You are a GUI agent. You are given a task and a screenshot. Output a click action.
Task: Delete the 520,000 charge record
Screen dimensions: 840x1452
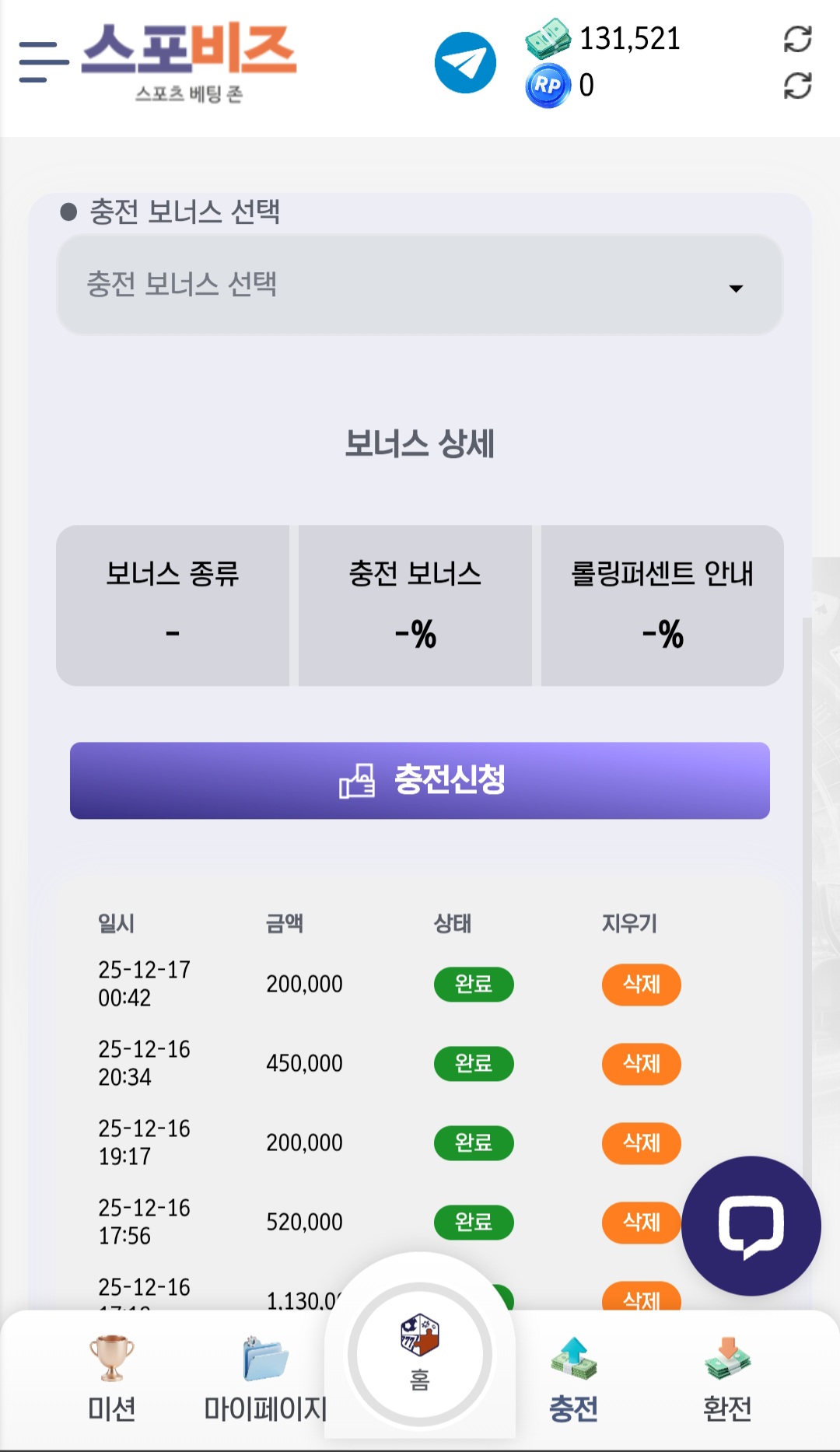coord(641,1223)
